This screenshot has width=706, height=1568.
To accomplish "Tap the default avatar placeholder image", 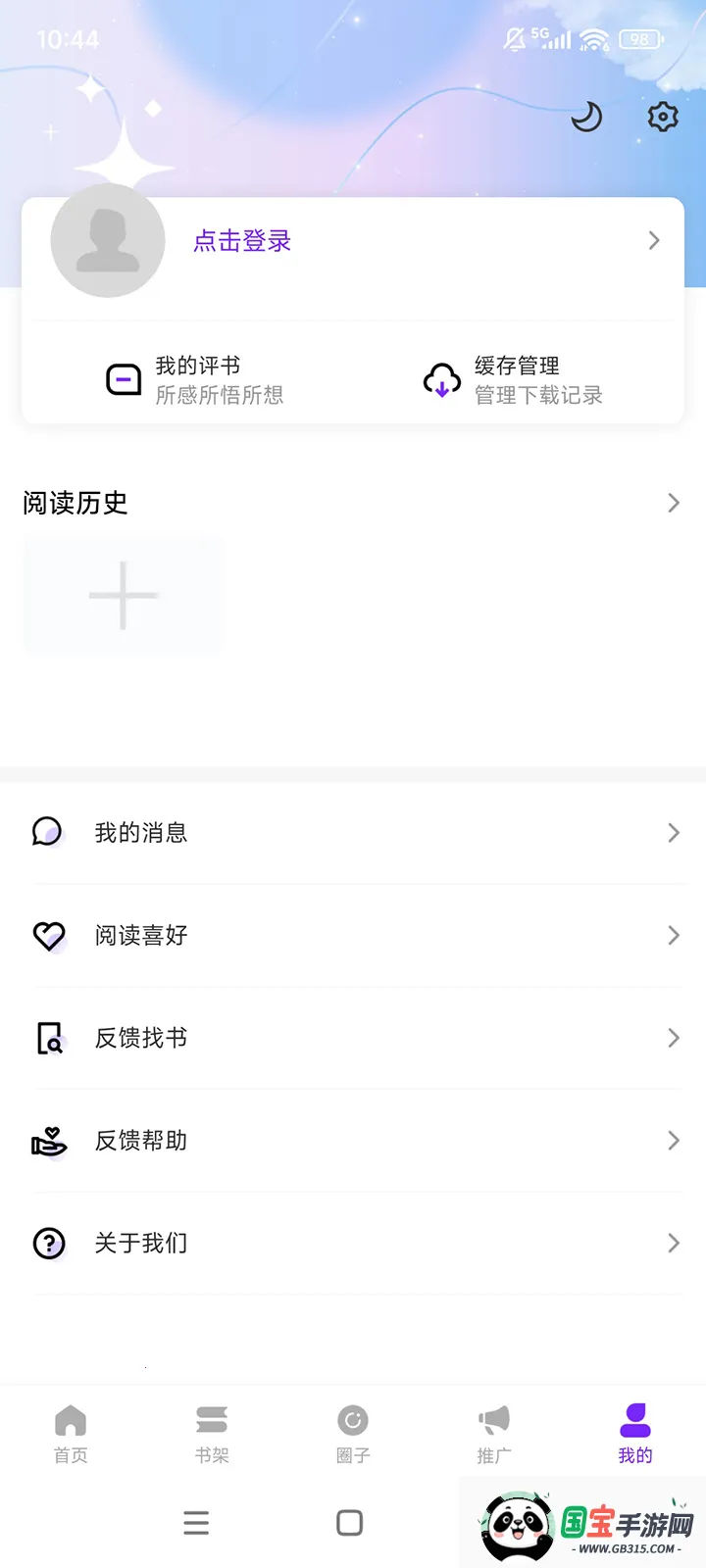I will click(107, 241).
